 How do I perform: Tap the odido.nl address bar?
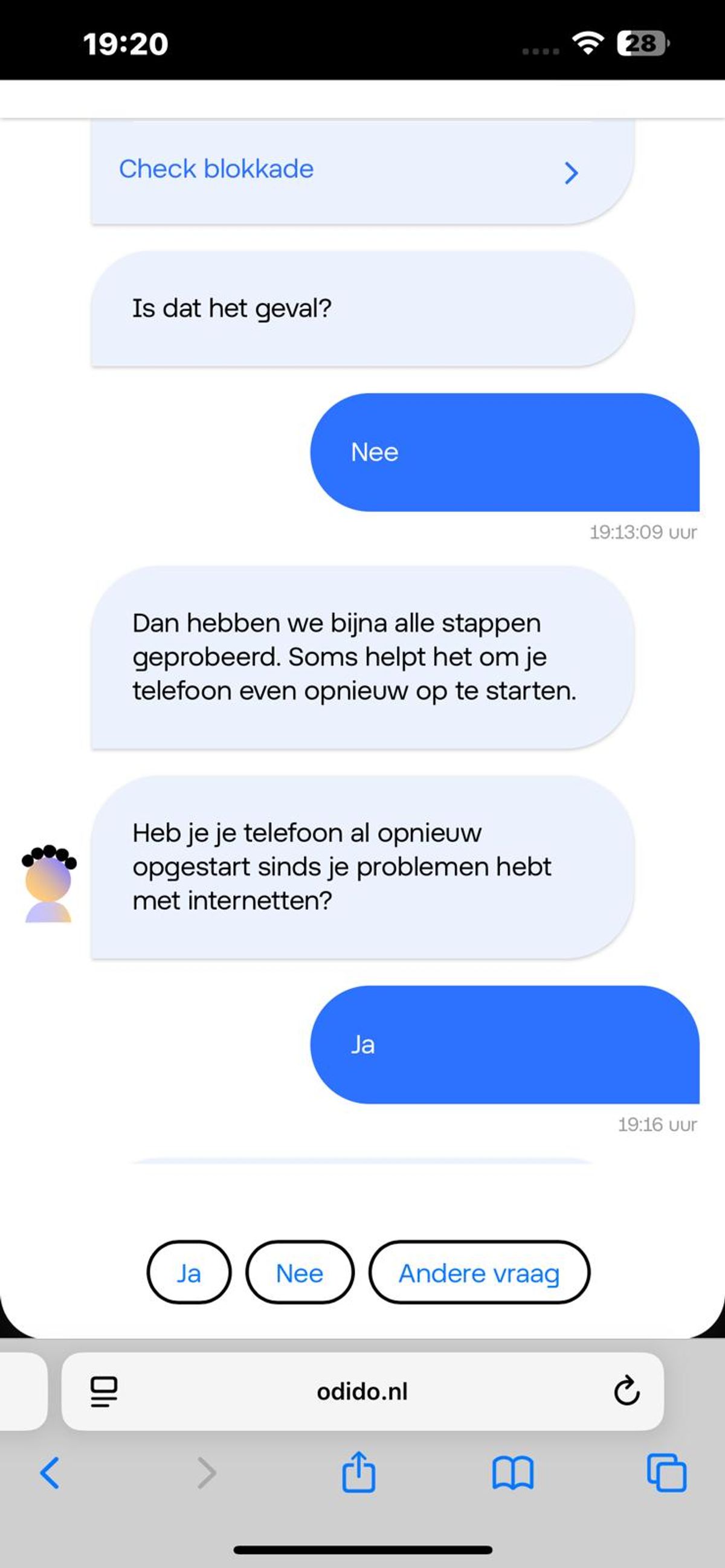pyautogui.click(x=362, y=1391)
